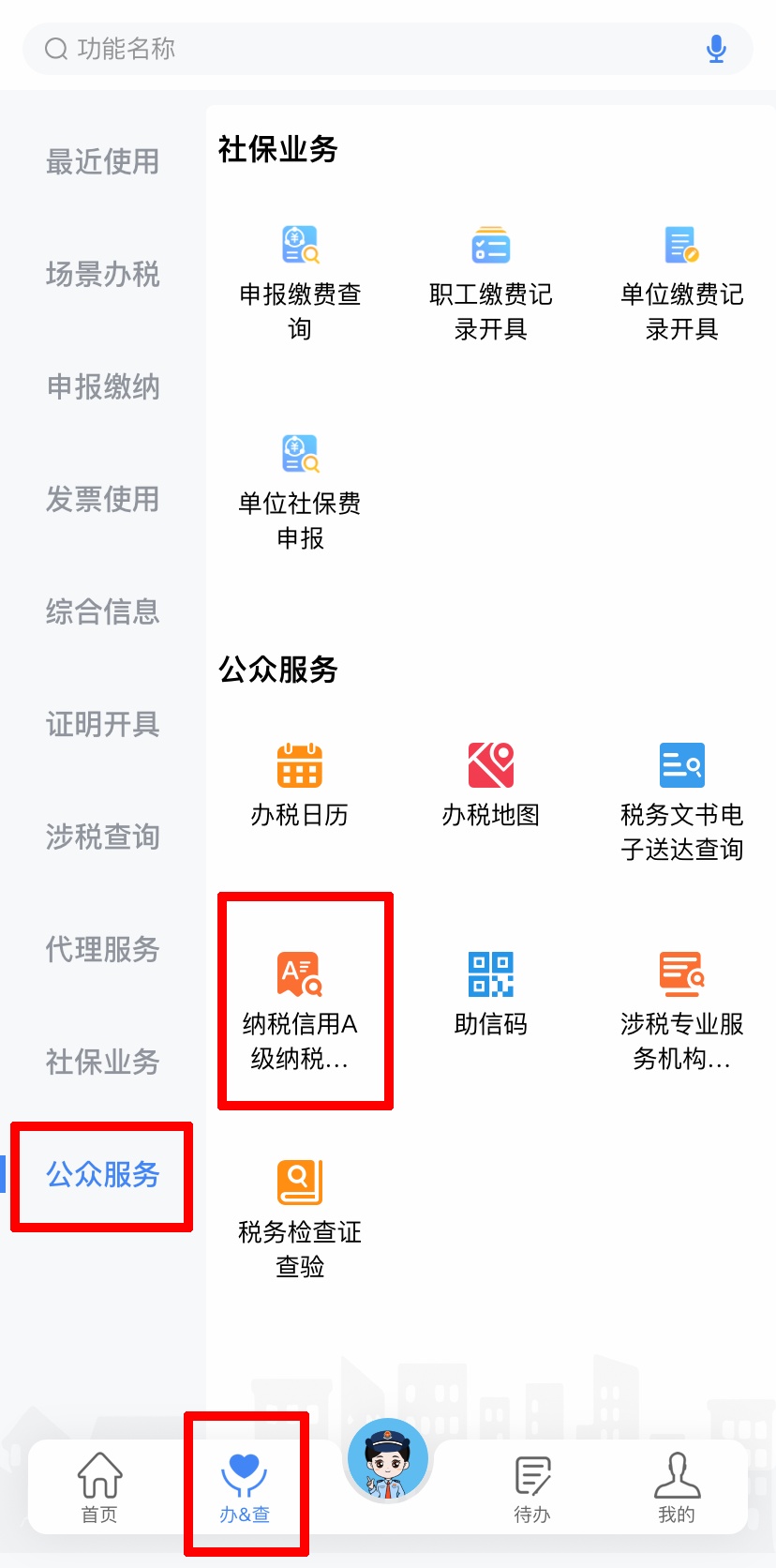Select the 证明开具 category
Screen dimensions: 776x1568
[103, 725]
